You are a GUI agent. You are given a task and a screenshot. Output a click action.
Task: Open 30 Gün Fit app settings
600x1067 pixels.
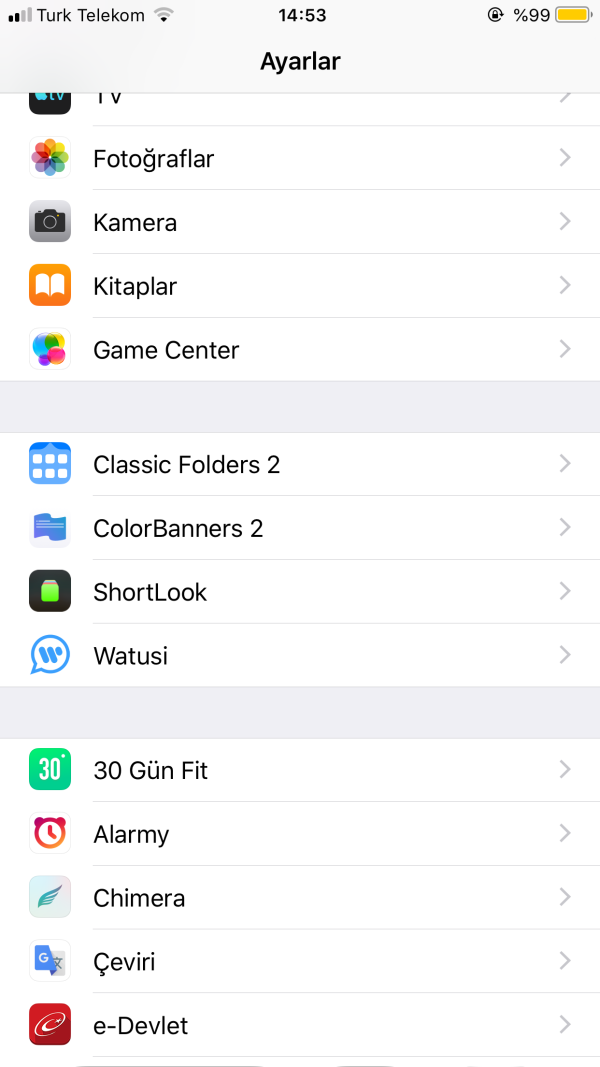pyautogui.click(x=300, y=770)
